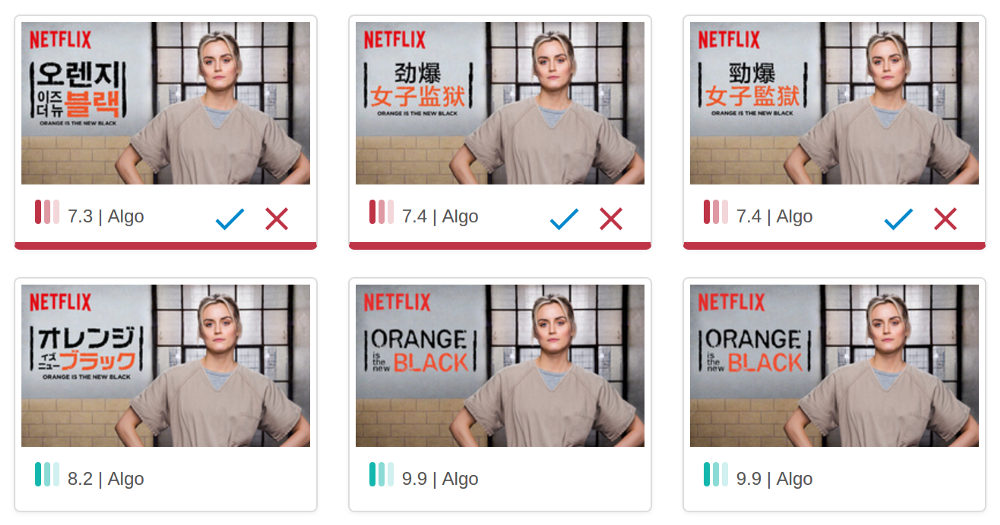1000x525 pixels.
Task: Approve the Simplified Chinese title artwork
Action: coord(564,218)
